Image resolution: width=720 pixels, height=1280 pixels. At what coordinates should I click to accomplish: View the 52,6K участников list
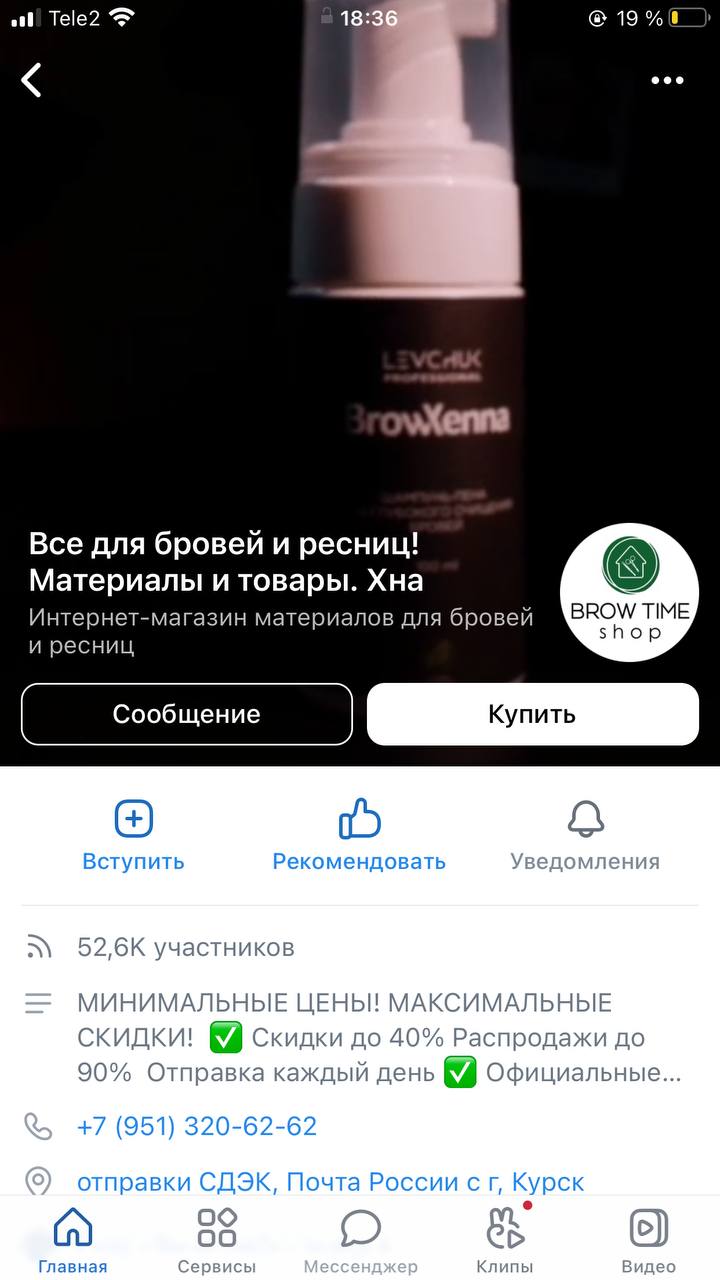tap(186, 947)
